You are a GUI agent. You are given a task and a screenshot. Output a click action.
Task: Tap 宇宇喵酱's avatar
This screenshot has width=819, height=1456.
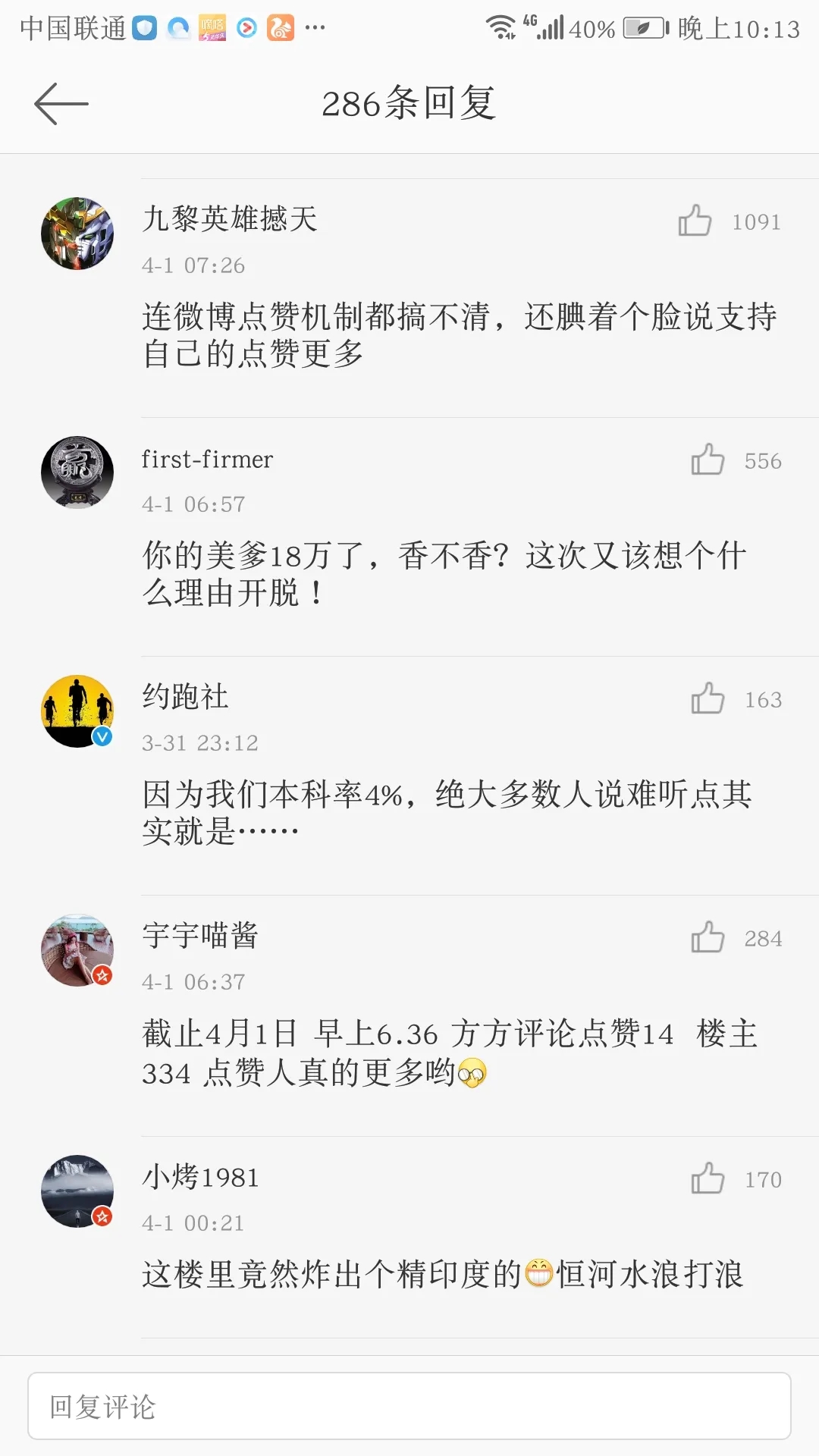point(77,950)
